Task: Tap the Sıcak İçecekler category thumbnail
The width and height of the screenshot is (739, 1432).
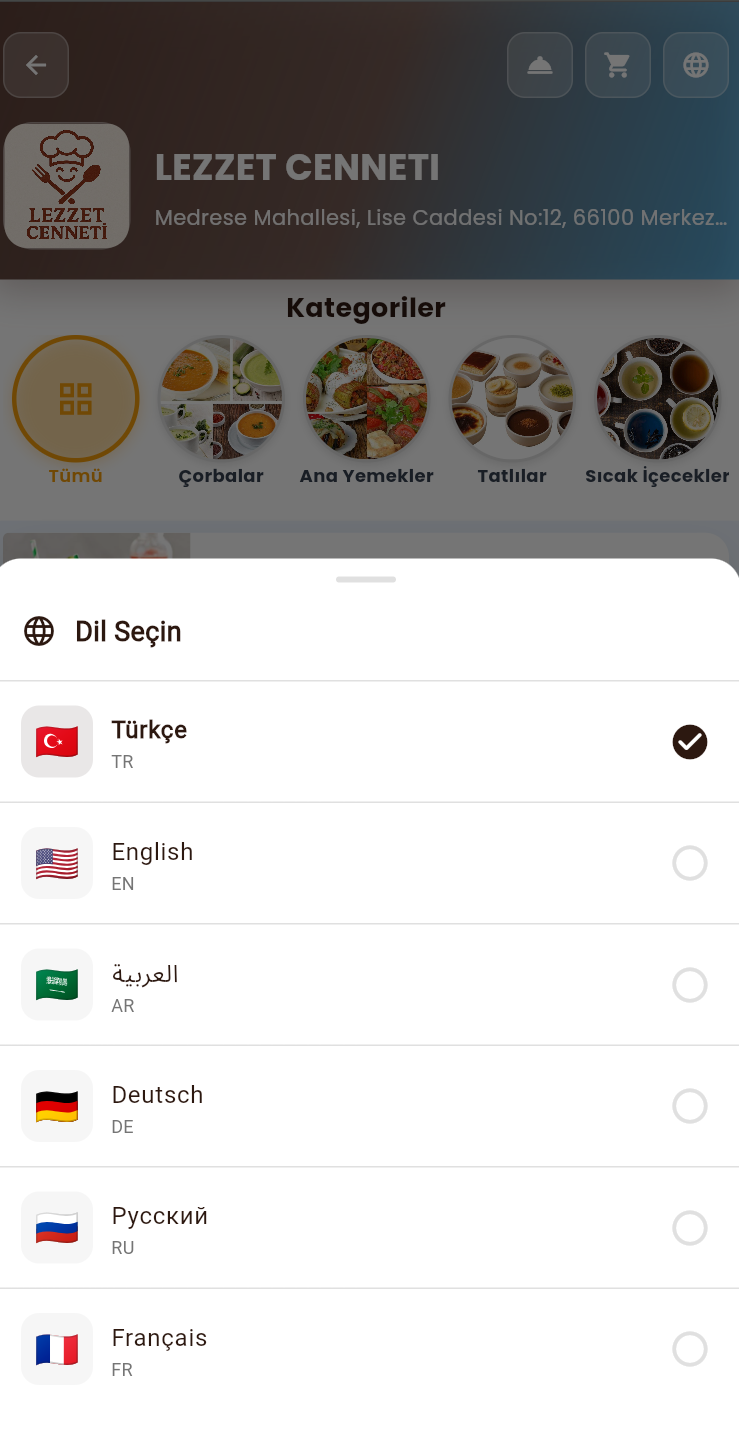Action: point(657,398)
